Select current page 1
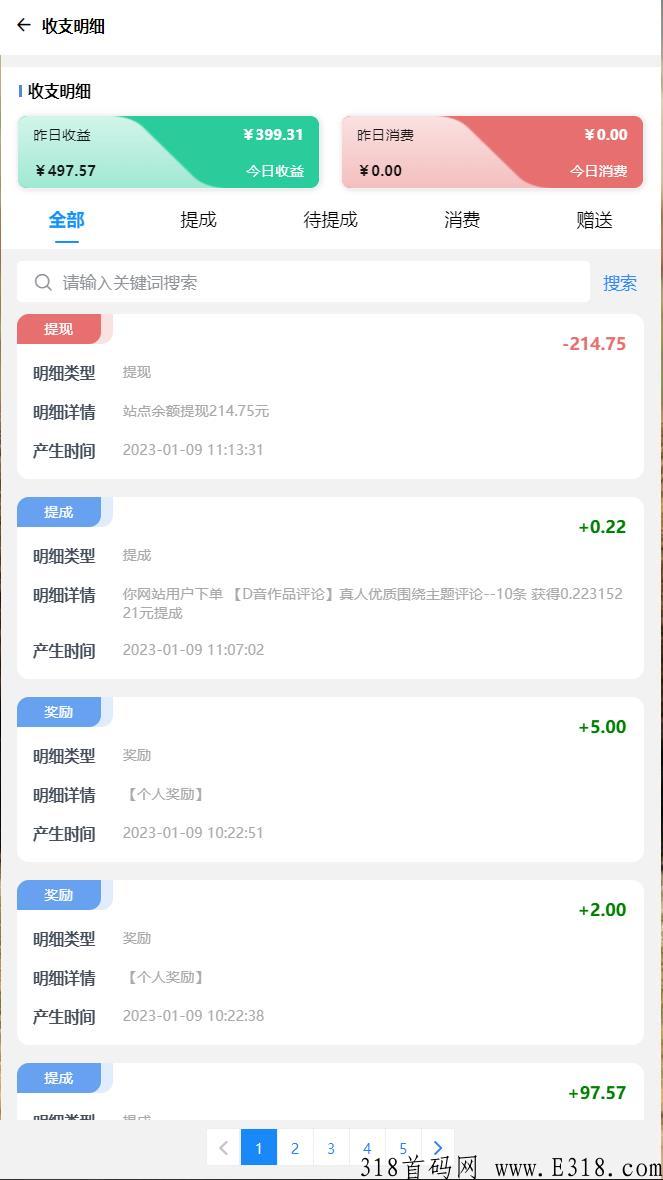The height and width of the screenshot is (1180, 663). [259, 1148]
